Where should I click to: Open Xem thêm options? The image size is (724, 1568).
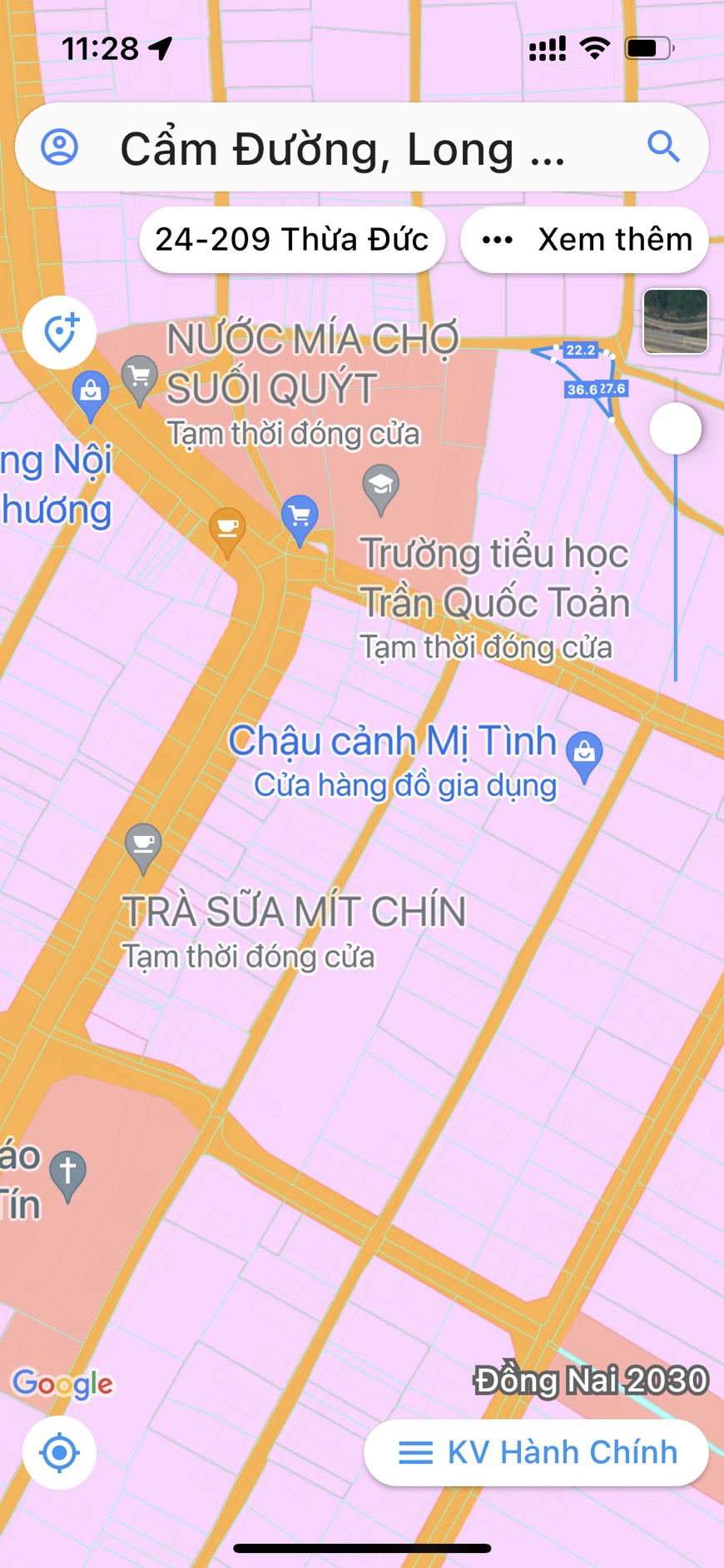[x=585, y=240]
